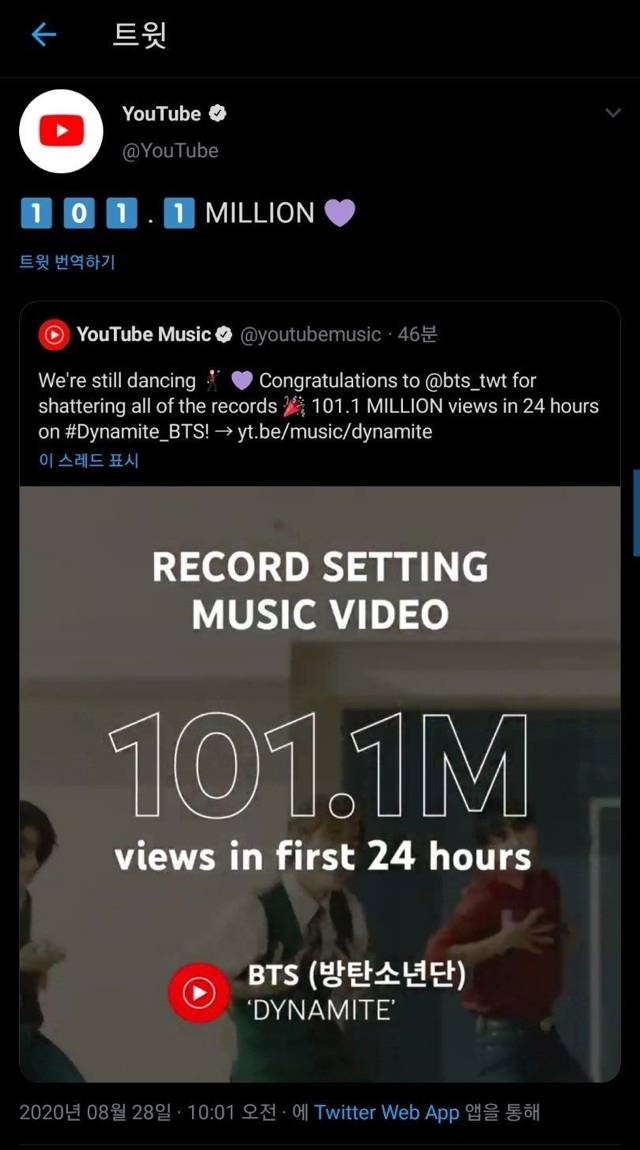This screenshot has width=640, height=1150.
Task: Open the YouTube account name
Action: [162, 114]
